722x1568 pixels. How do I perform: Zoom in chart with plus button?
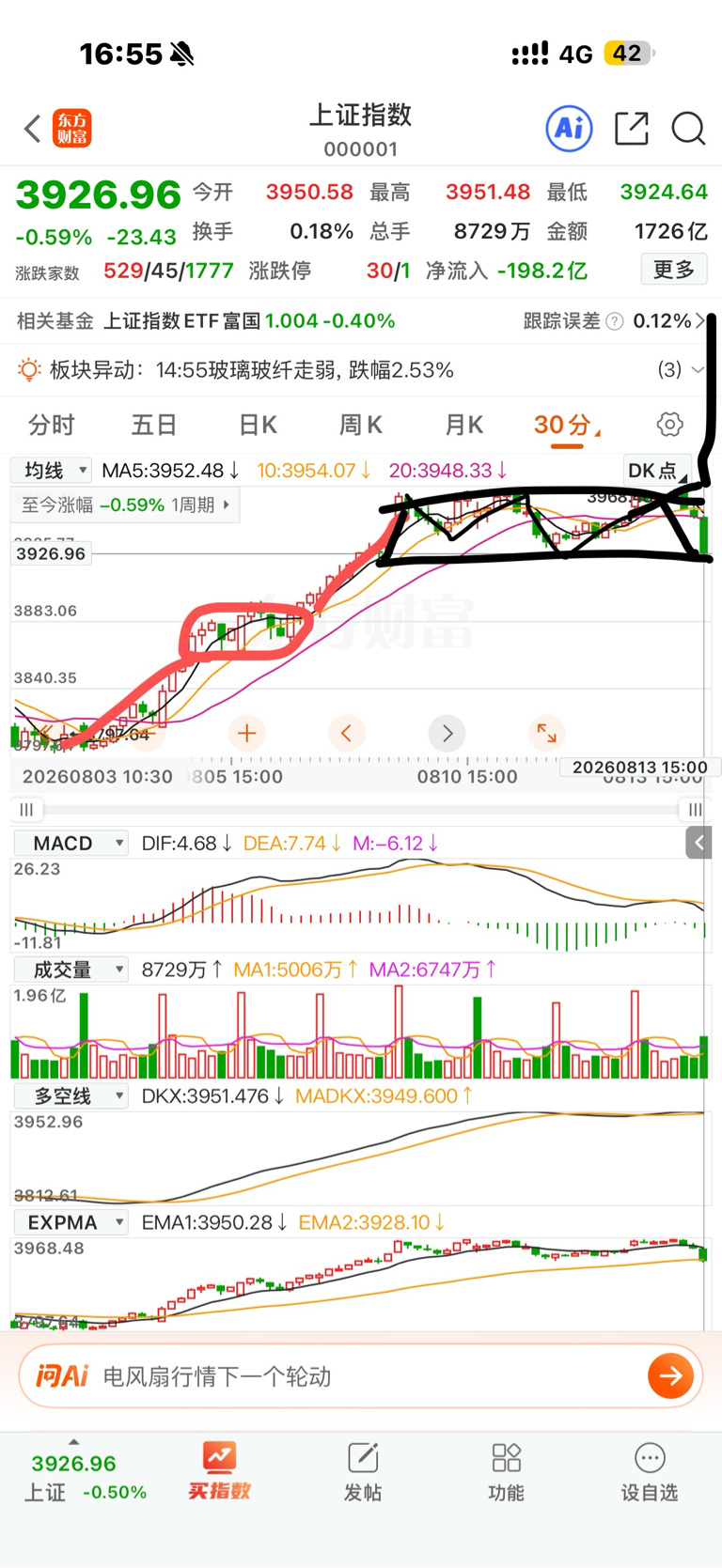click(x=247, y=733)
